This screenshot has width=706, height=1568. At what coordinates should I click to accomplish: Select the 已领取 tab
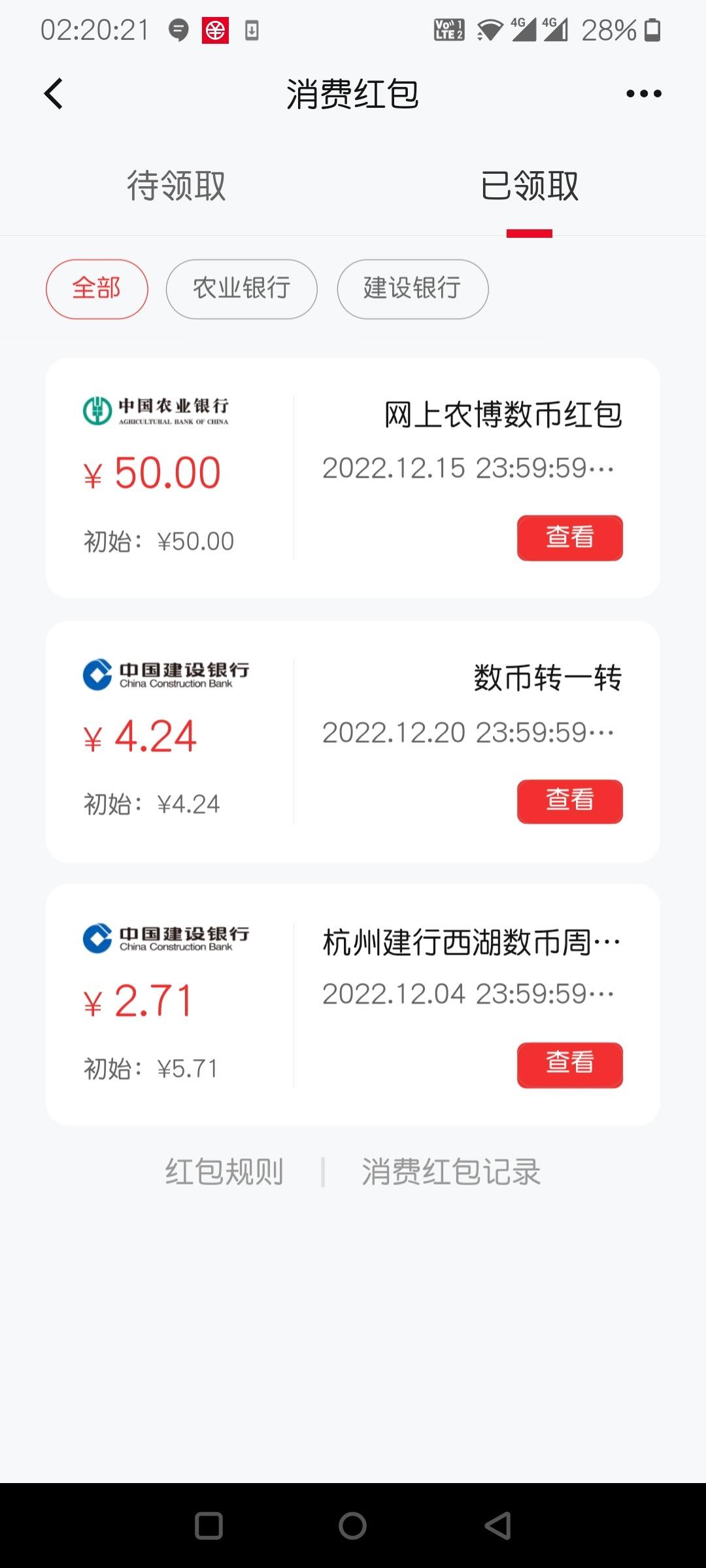pyautogui.click(x=529, y=186)
